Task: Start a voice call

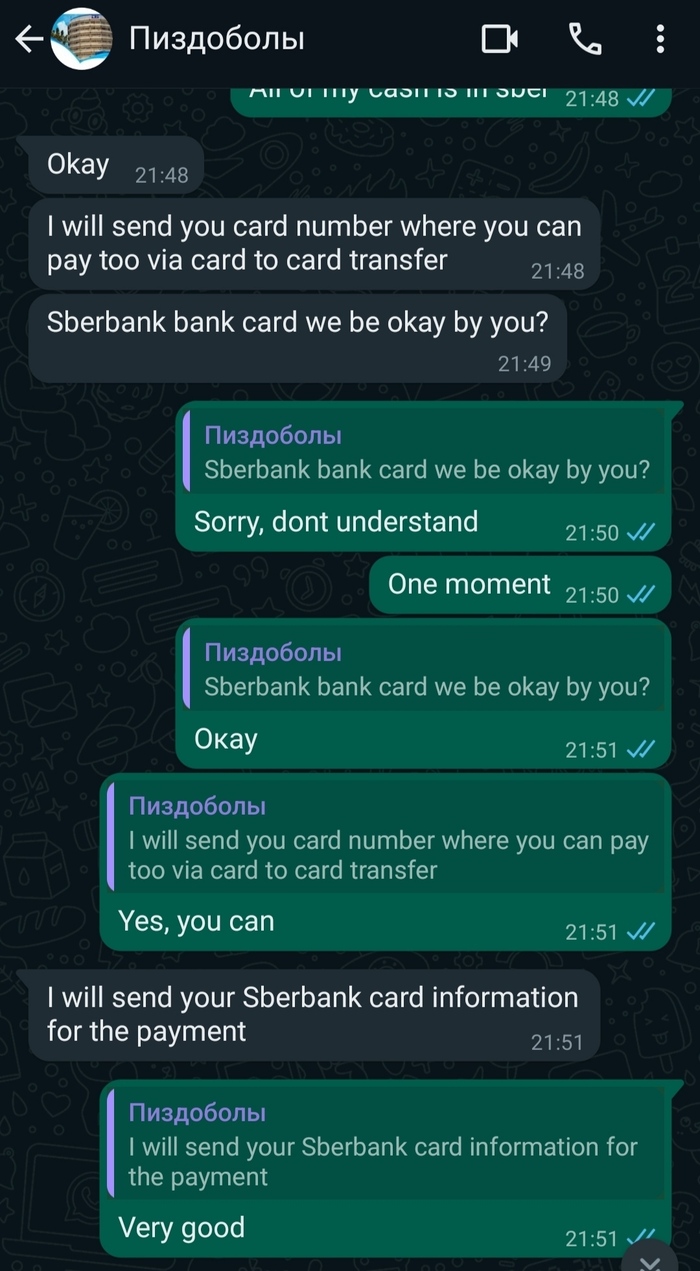Action: [x=584, y=39]
